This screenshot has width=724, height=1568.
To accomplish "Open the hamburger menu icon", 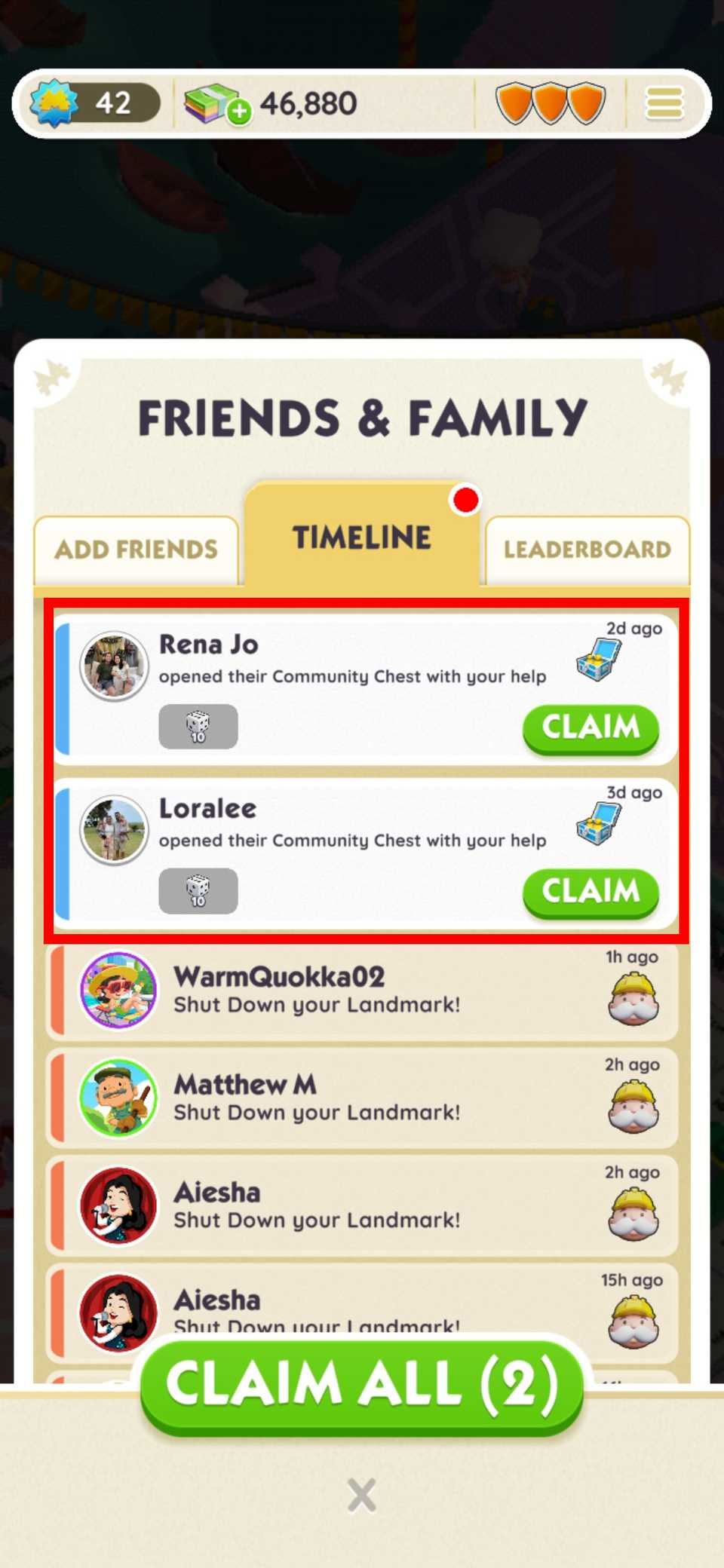I will click(664, 103).
